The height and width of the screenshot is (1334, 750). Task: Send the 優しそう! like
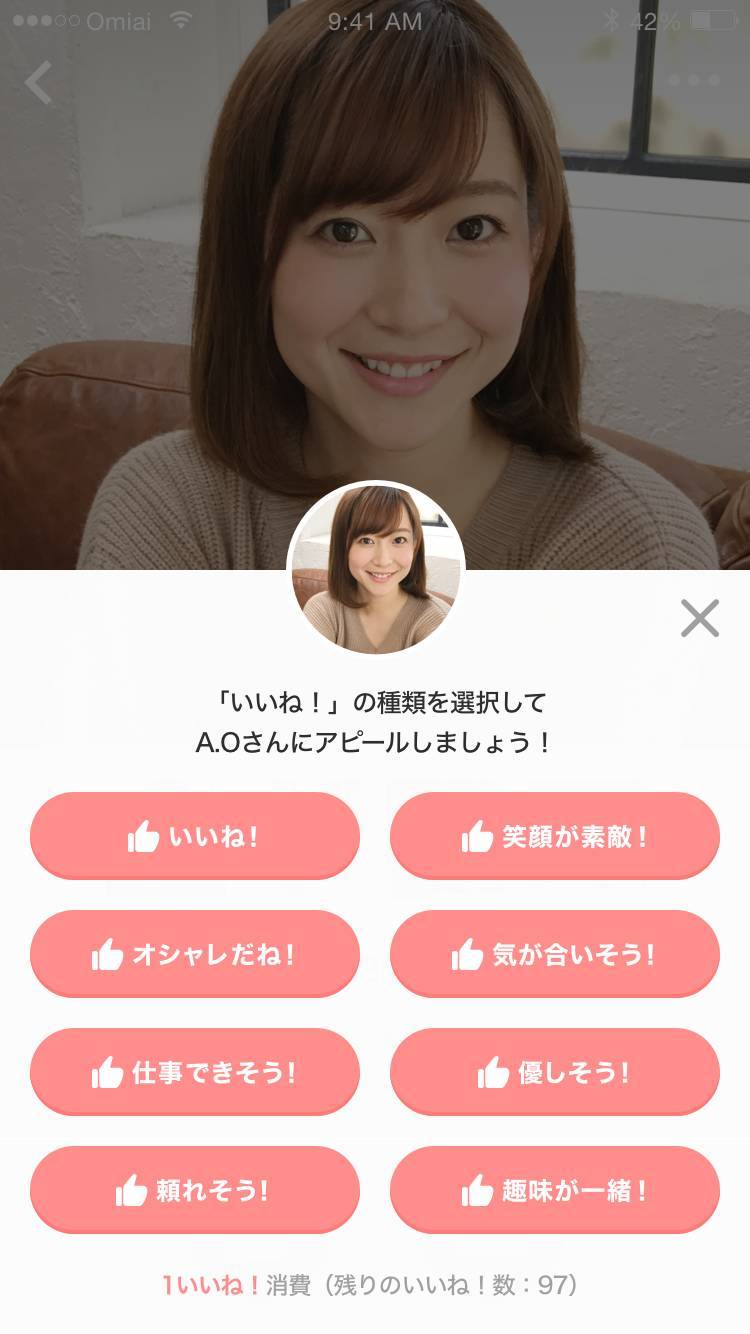tap(555, 1072)
